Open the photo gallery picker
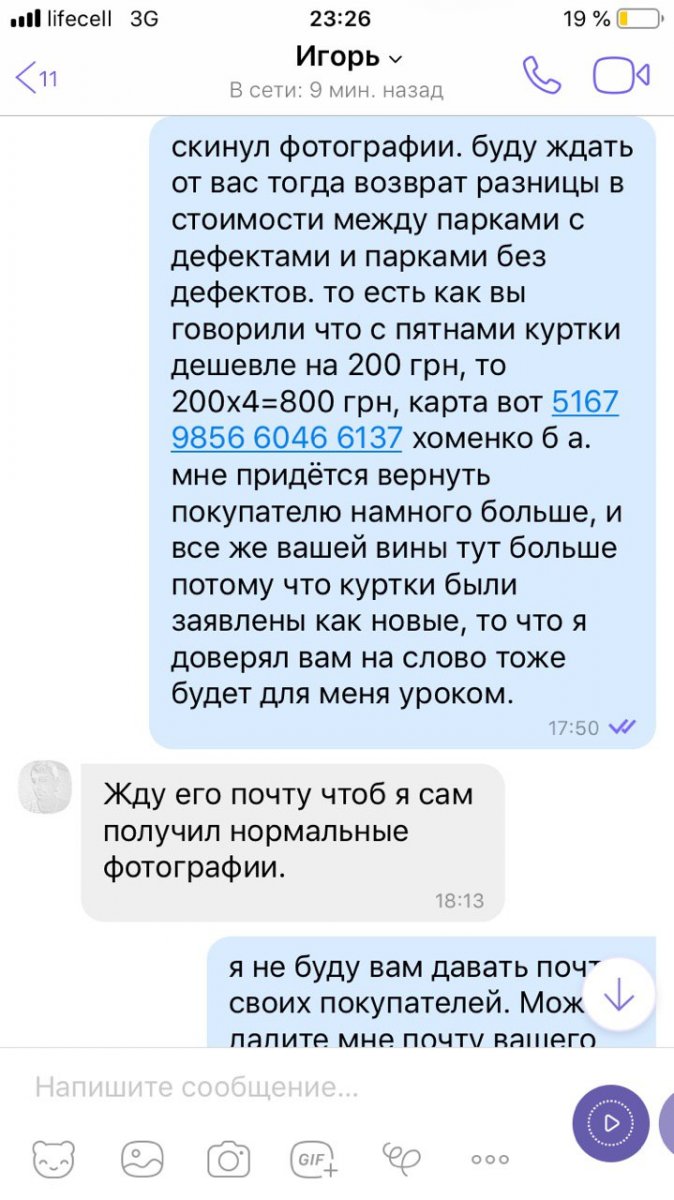This screenshot has width=674, height=1200. click(x=141, y=1159)
